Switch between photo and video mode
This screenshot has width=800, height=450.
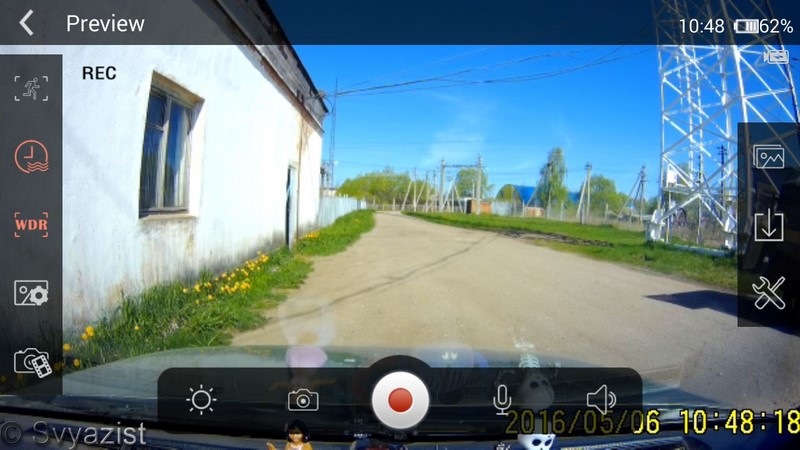pos(32,362)
